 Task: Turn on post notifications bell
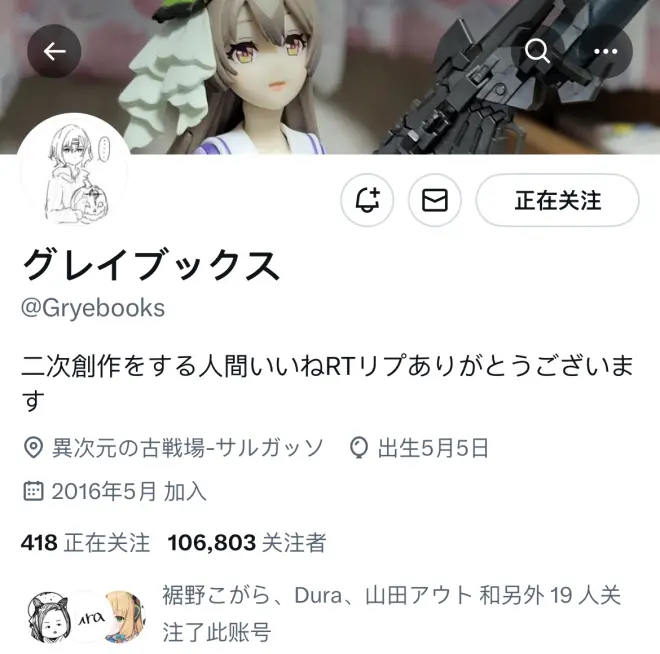[x=367, y=200]
